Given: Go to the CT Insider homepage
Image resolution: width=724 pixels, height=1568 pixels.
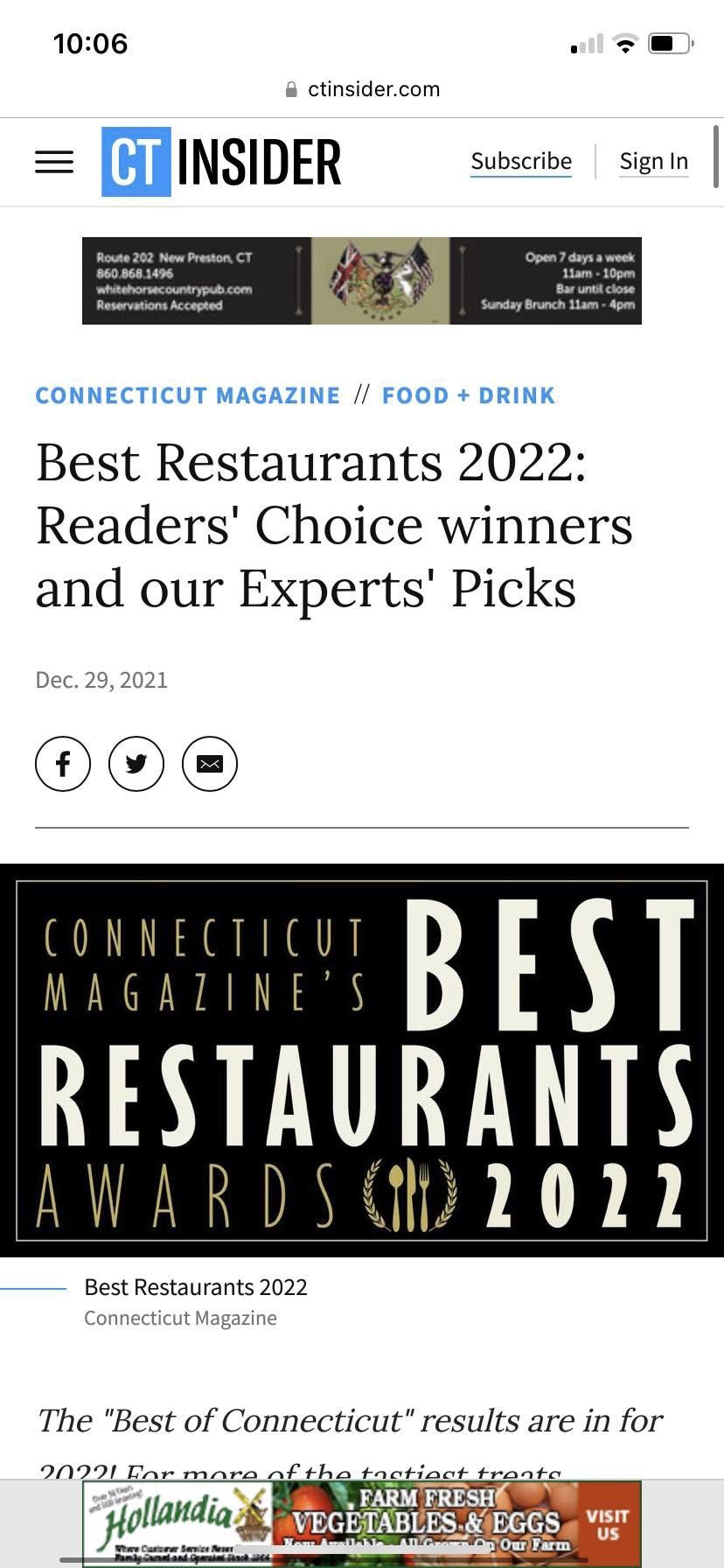Looking at the screenshot, I should (221, 162).
